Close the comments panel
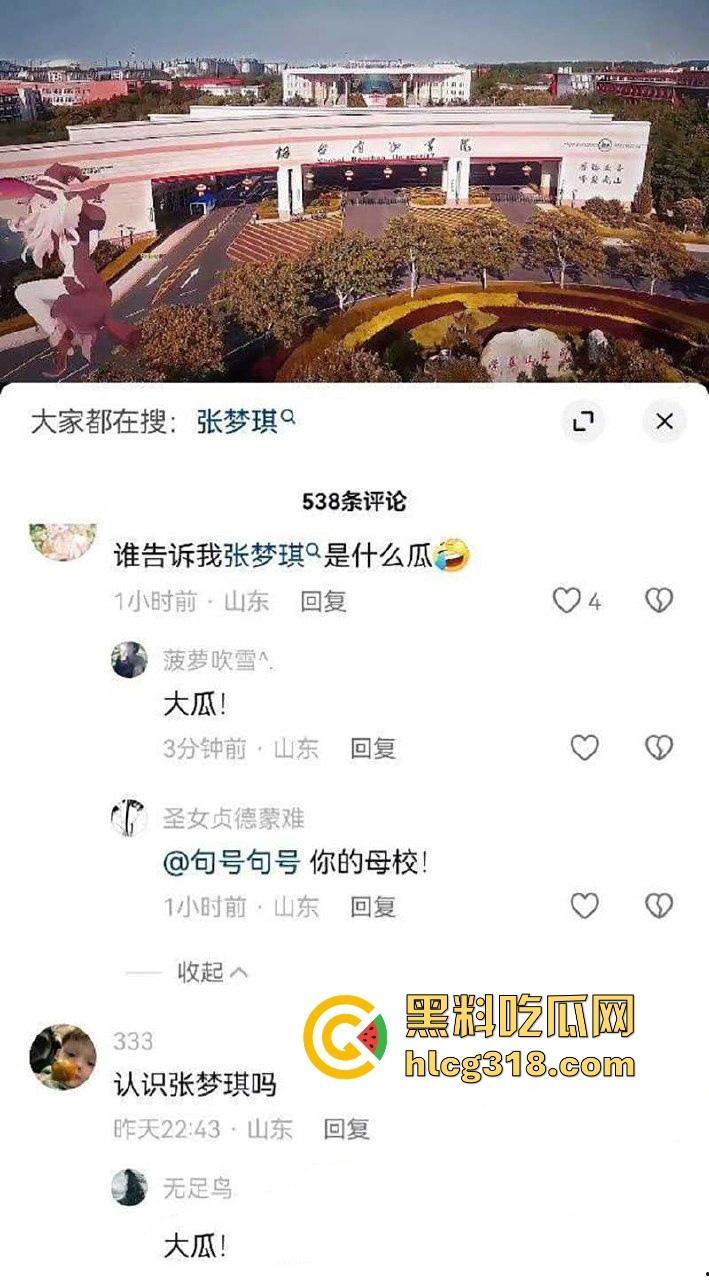The image size is (709, 1280). [664, 422]
